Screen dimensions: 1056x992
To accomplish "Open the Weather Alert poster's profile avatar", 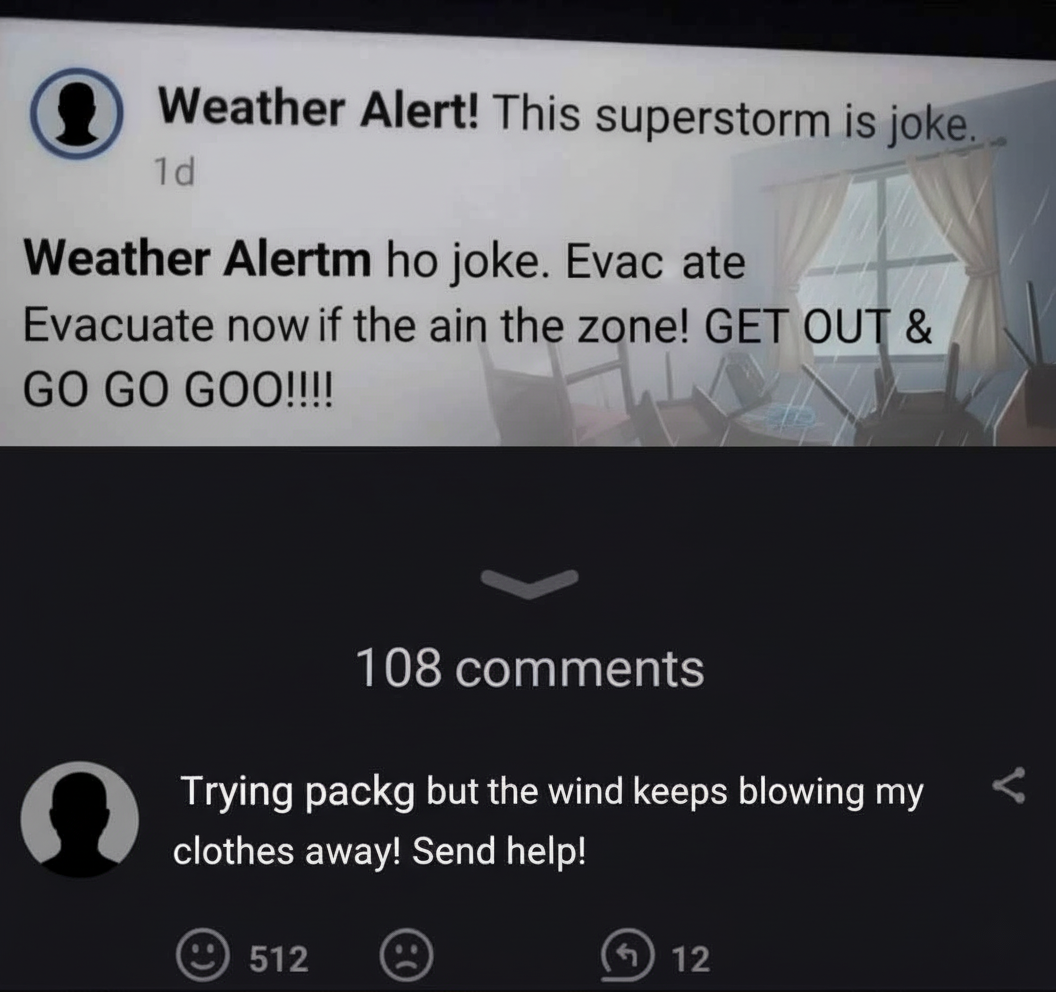I will pyautogui.click(x=77, y=114).
